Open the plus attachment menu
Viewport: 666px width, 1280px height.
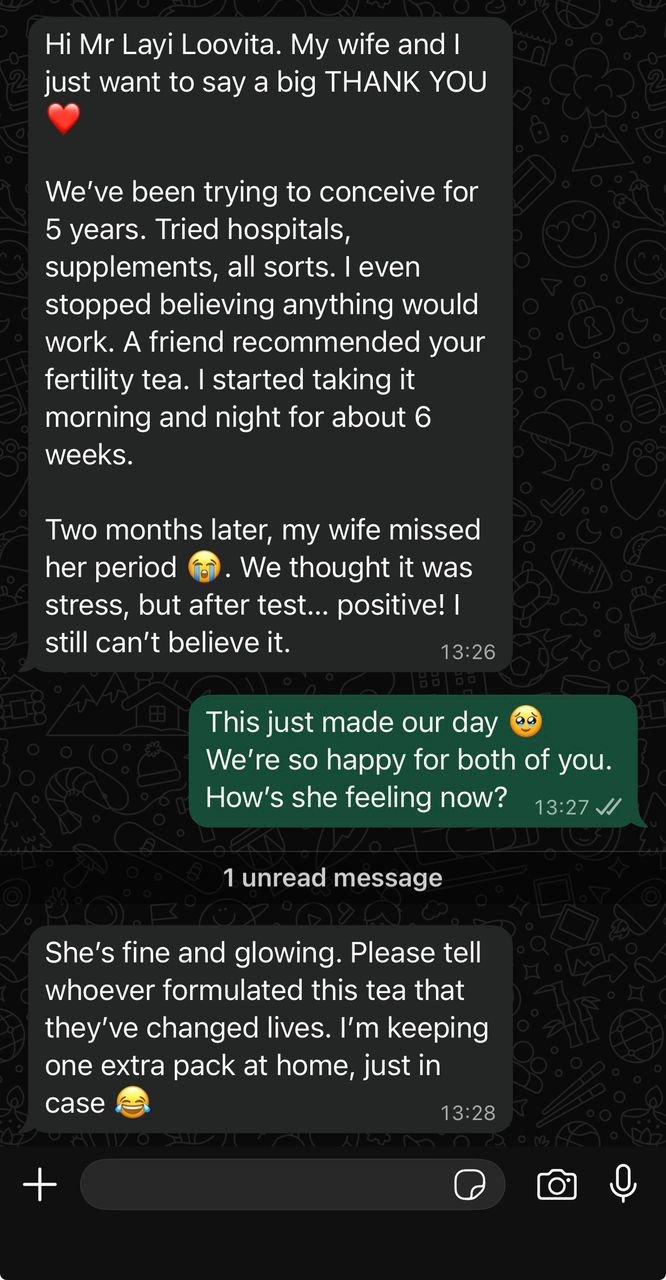[x=40, y=1185]
